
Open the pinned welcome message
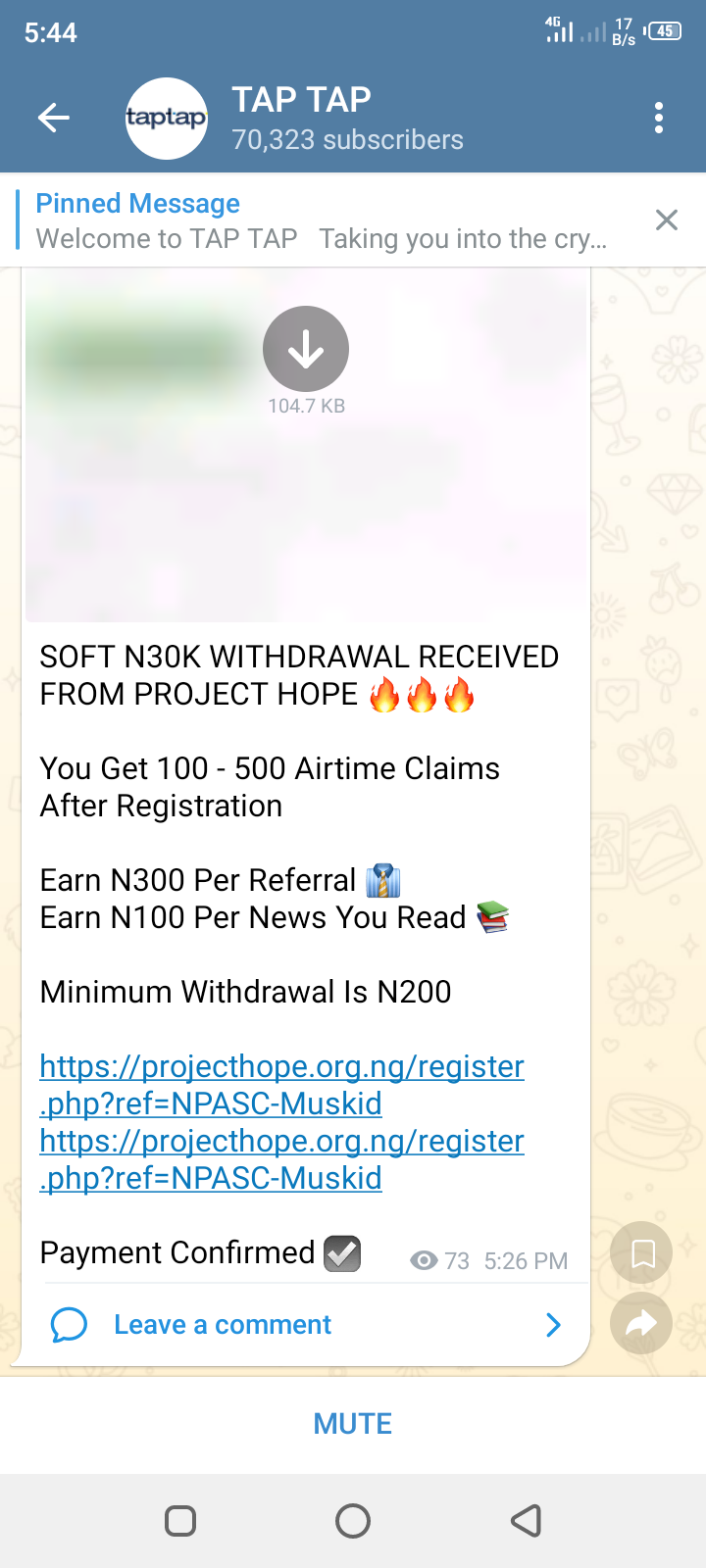click(x=322, y=221)
